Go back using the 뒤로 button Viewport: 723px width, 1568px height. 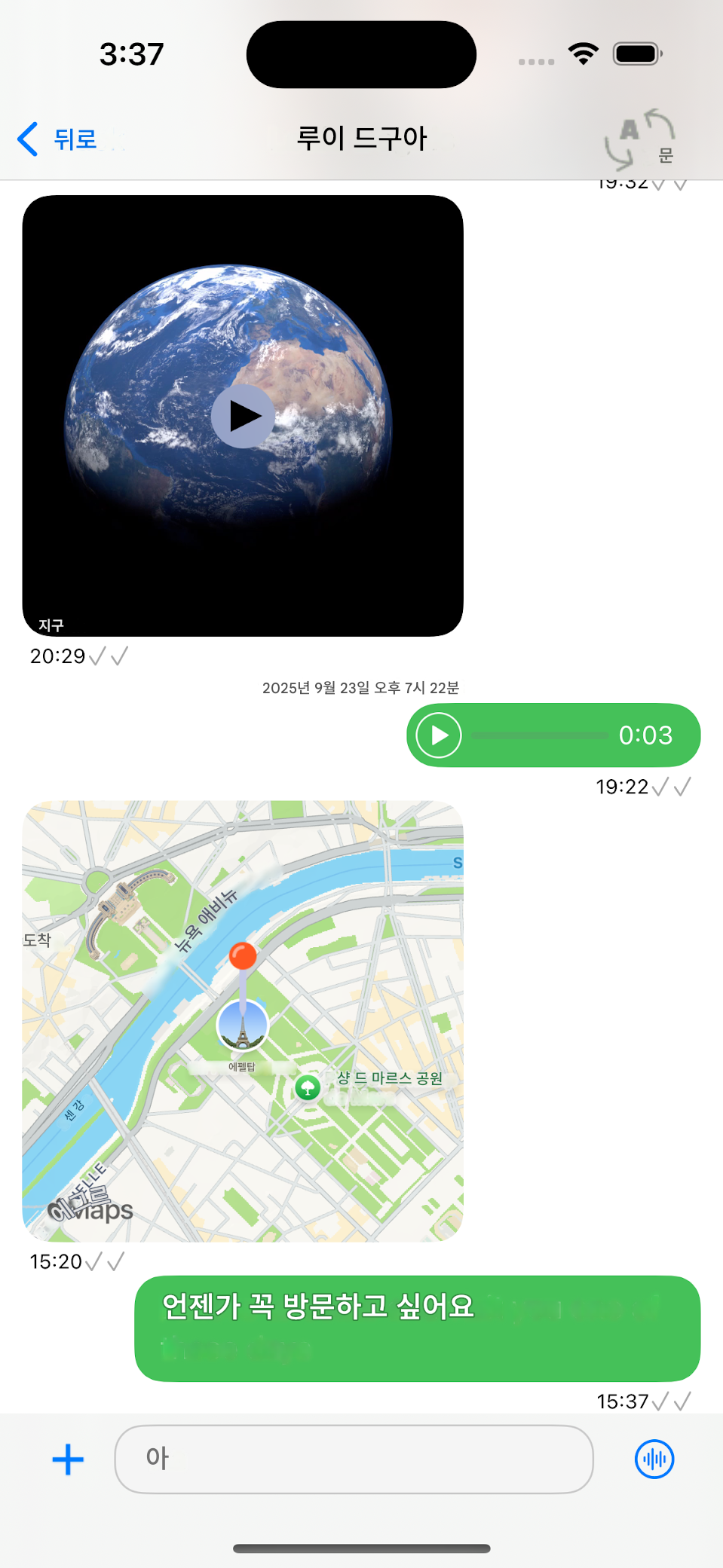[x=59, y=139]
